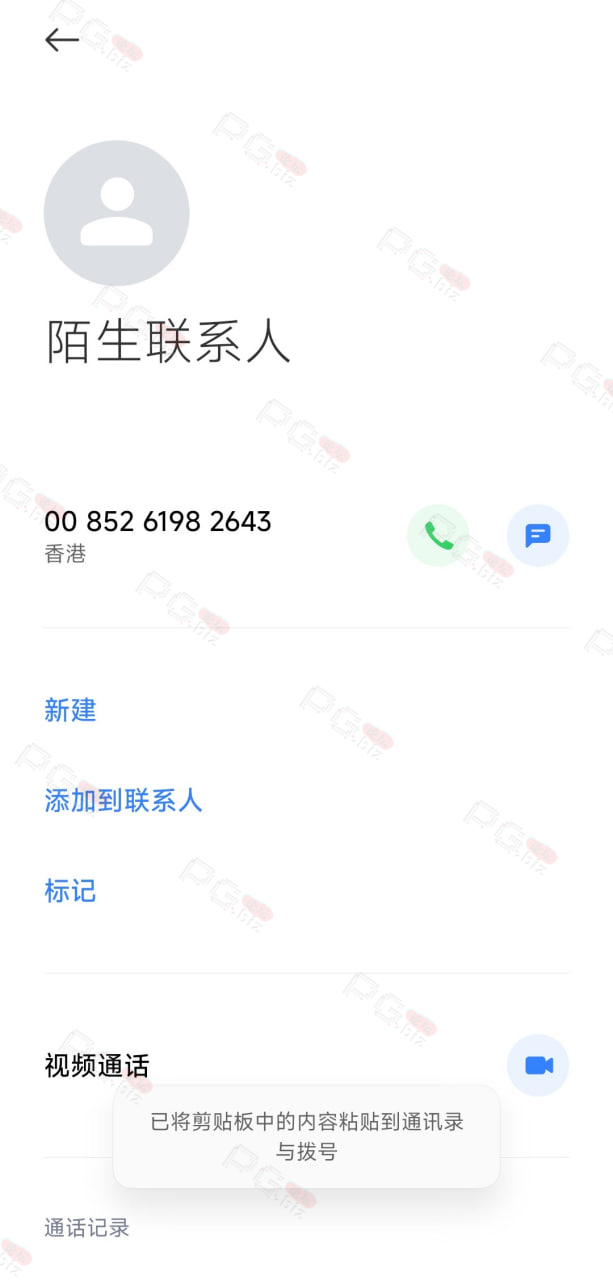
Task: Select 添加到联系人
Action: tap(123, 800)
